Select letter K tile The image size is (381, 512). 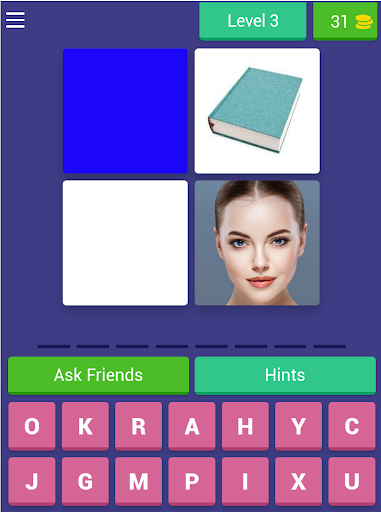click(x=85, y=426)
